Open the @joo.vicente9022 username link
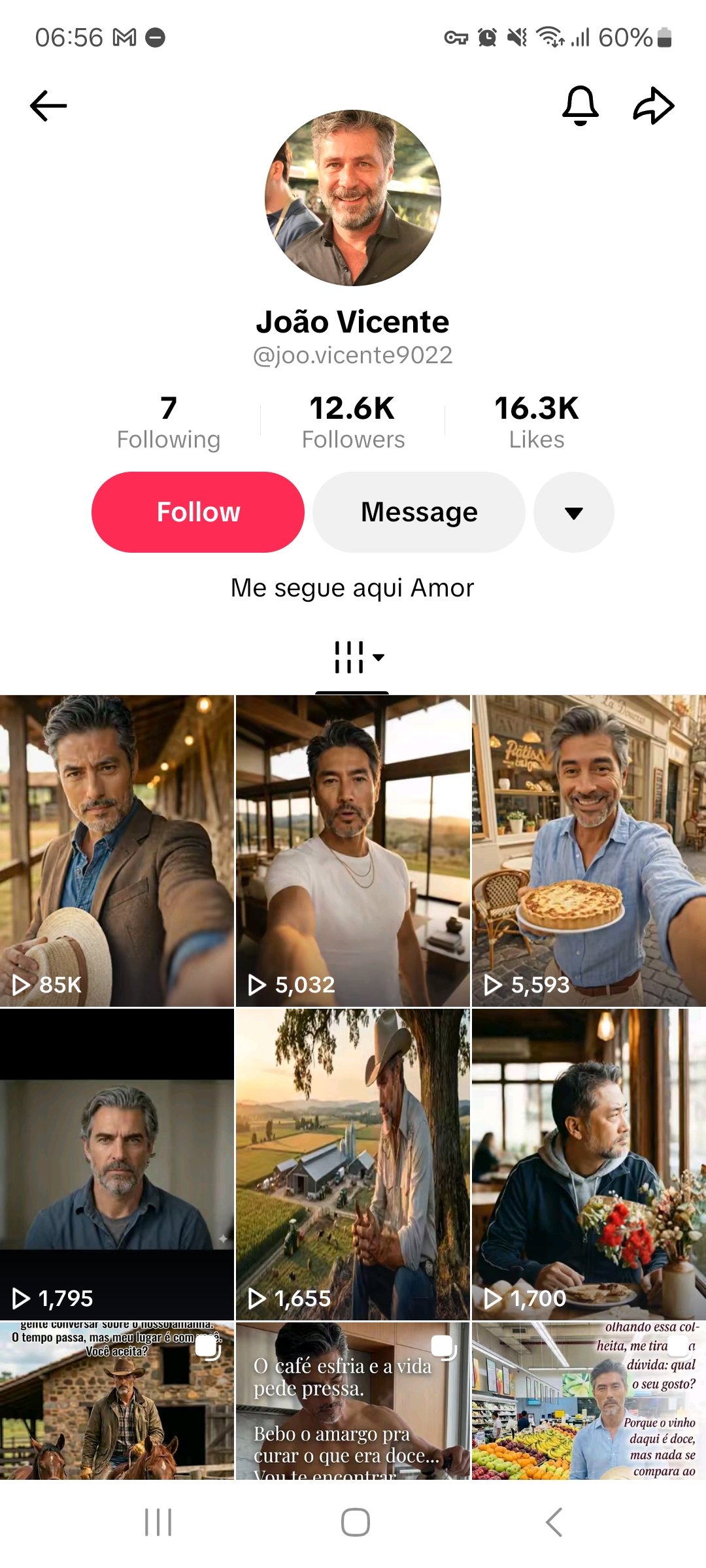706x1568 pixels. click(x=353, y=355)
